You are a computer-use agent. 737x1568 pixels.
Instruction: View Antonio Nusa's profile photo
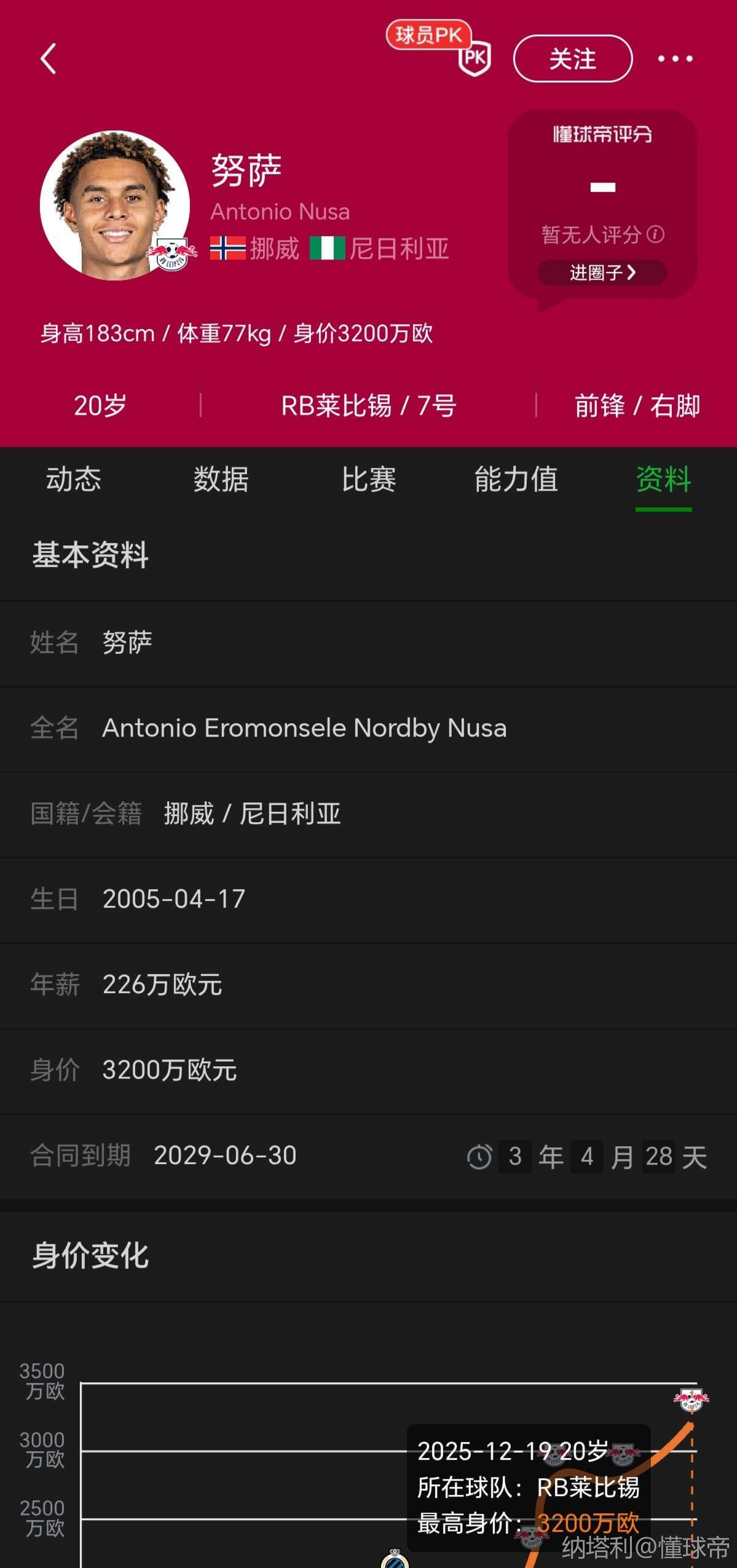tap(115, 205)
